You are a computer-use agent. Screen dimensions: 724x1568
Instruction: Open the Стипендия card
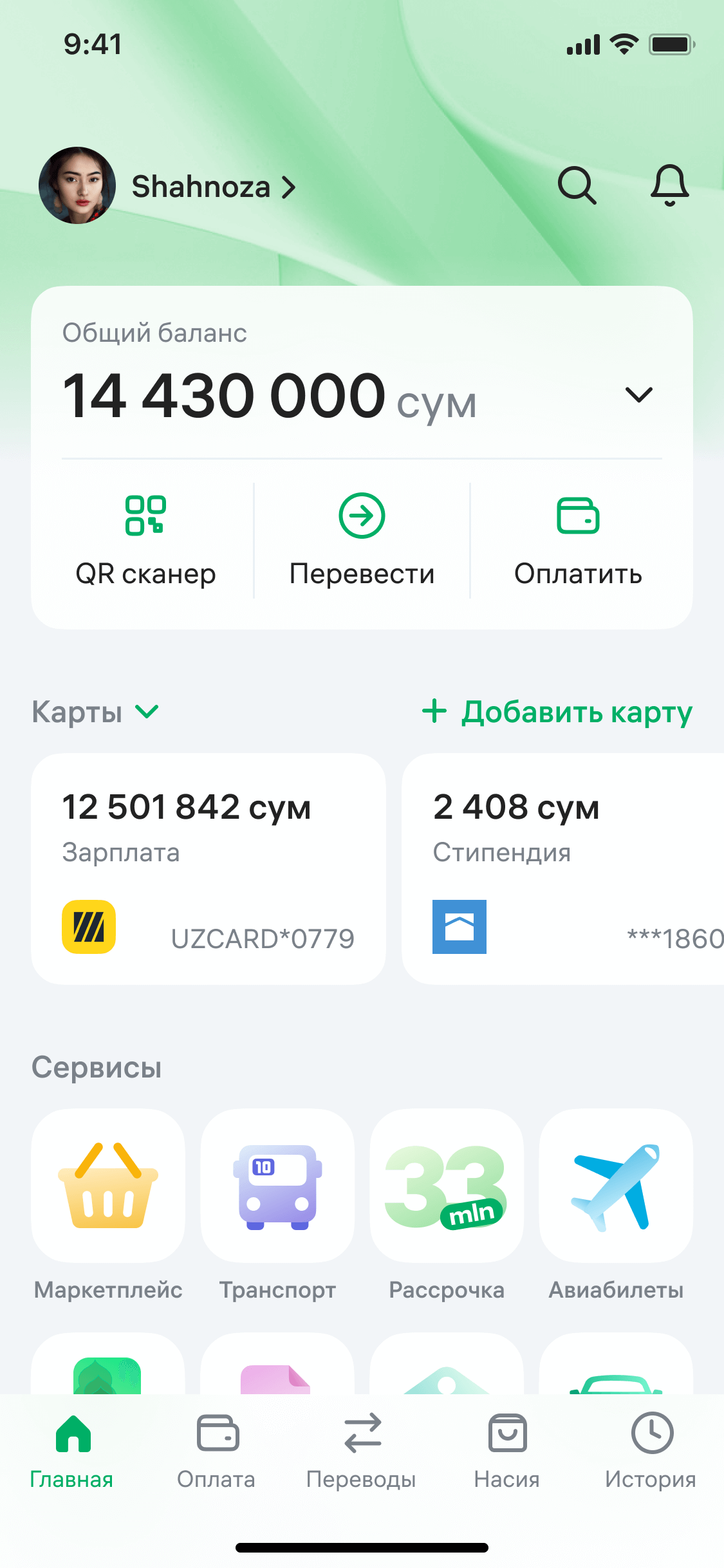click(562, 869)
